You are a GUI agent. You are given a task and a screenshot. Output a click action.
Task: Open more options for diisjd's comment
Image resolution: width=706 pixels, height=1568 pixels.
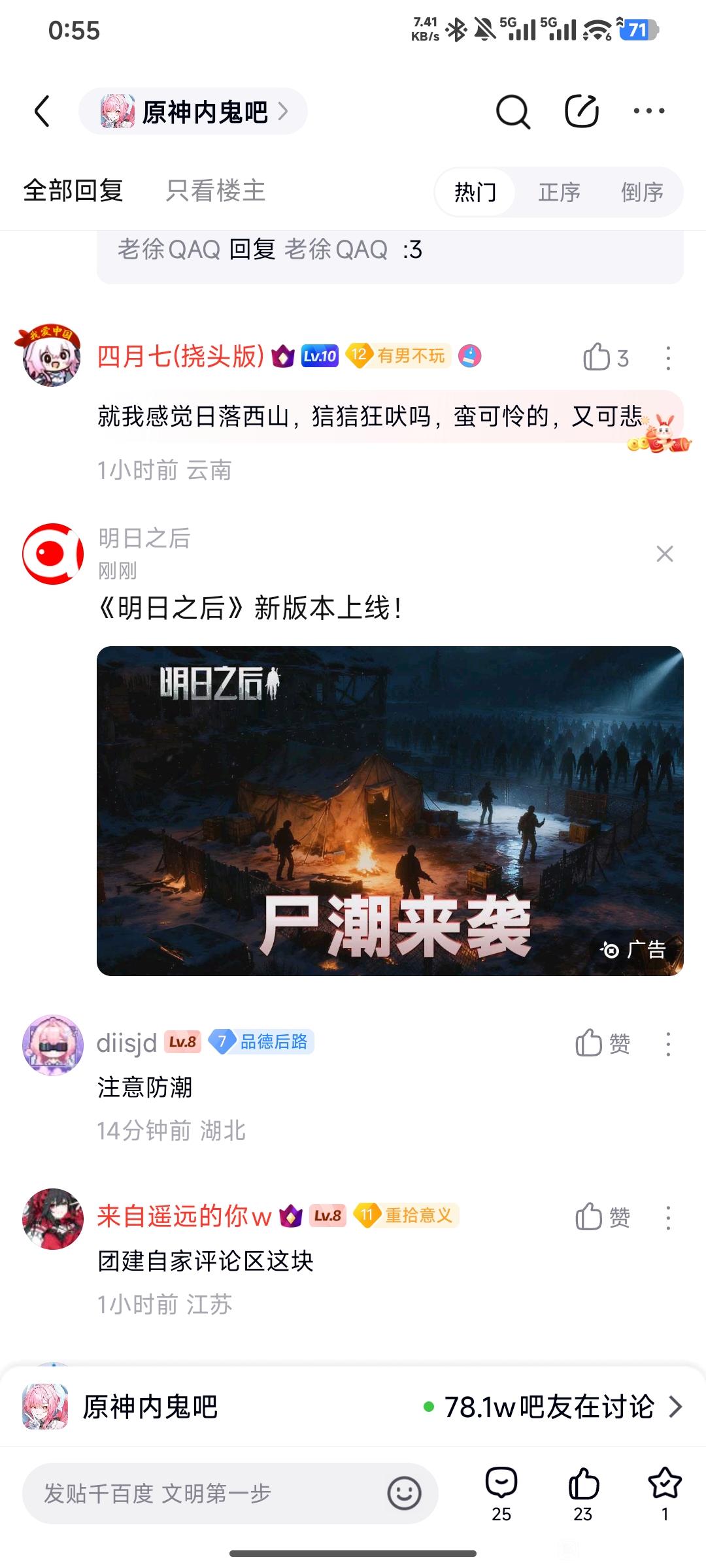tap(667, 1044)
